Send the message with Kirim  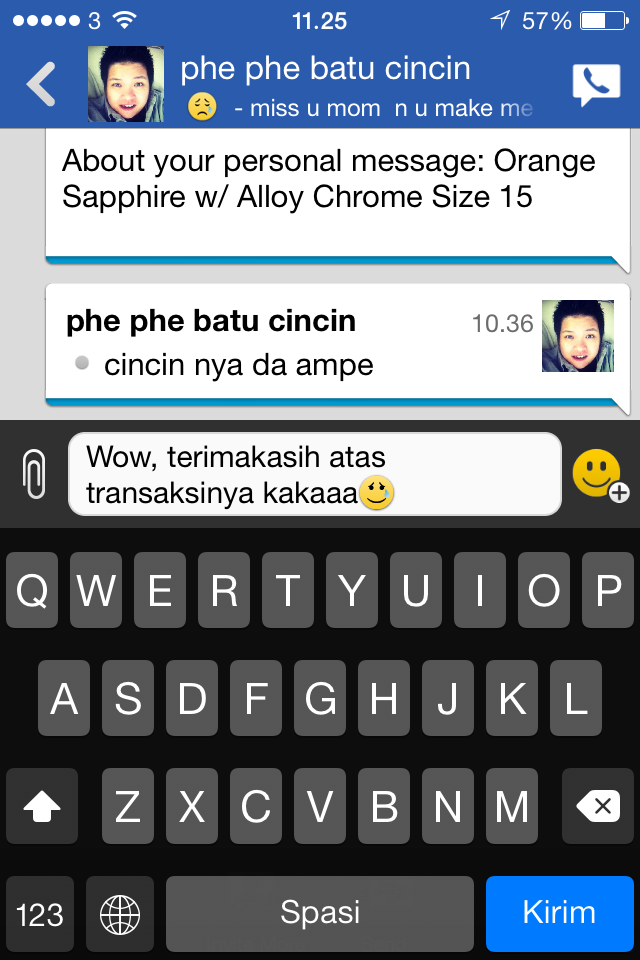[559, 913]
